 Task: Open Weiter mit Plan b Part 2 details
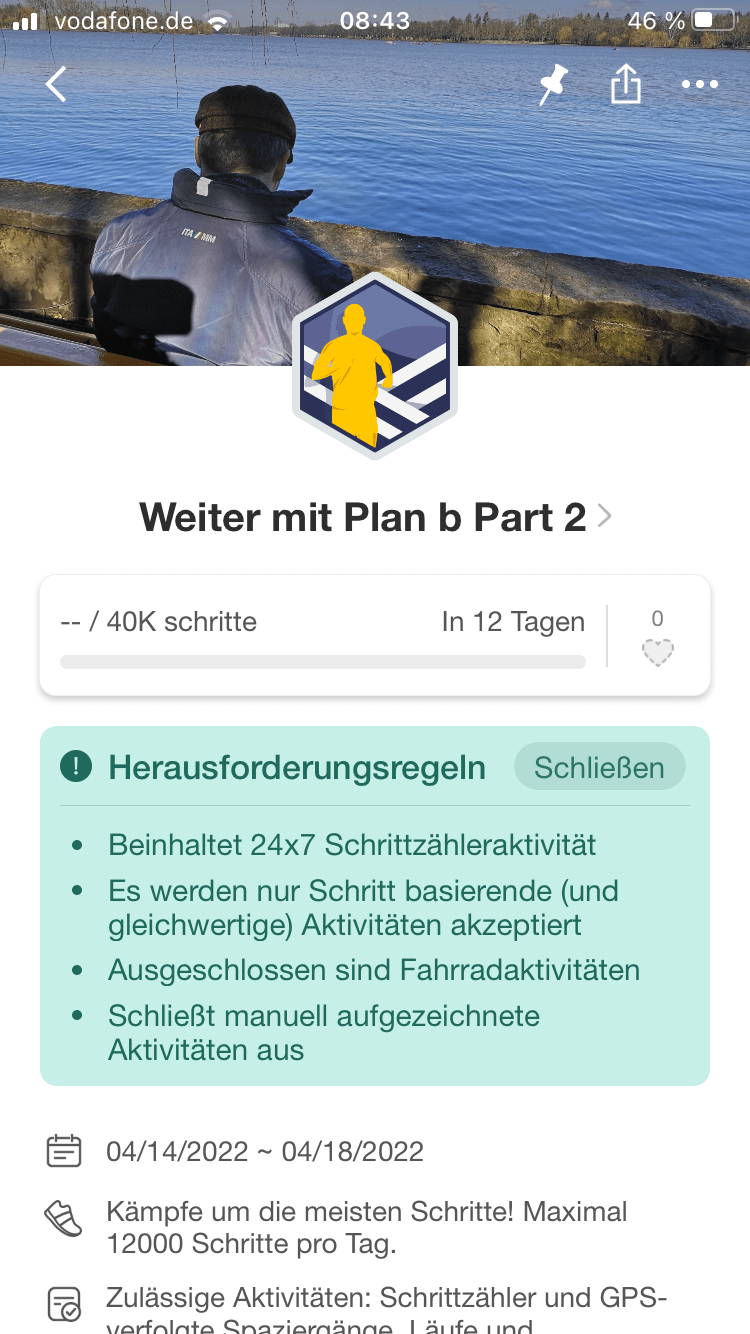(x=375, y=518)
